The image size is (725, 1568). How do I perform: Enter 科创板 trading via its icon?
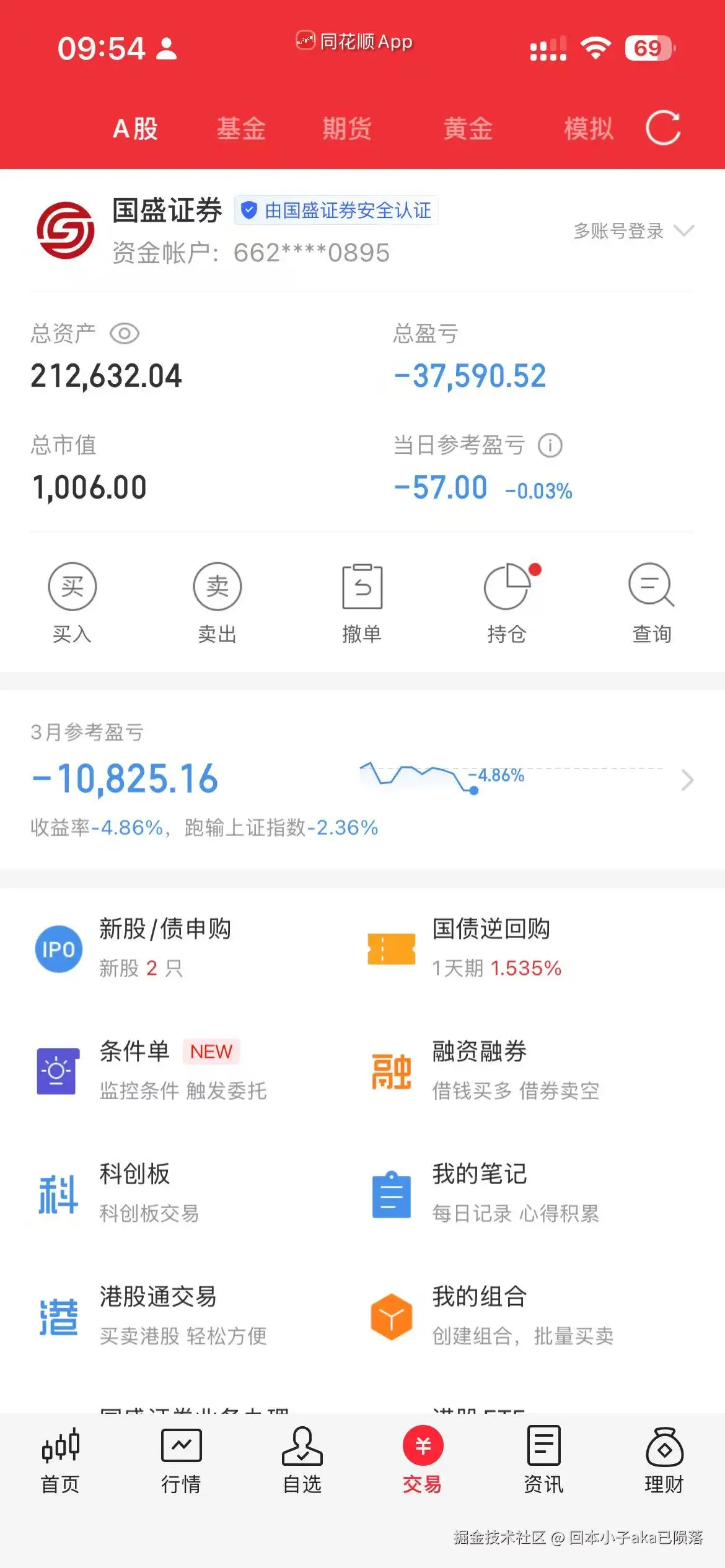(58, 1194)
